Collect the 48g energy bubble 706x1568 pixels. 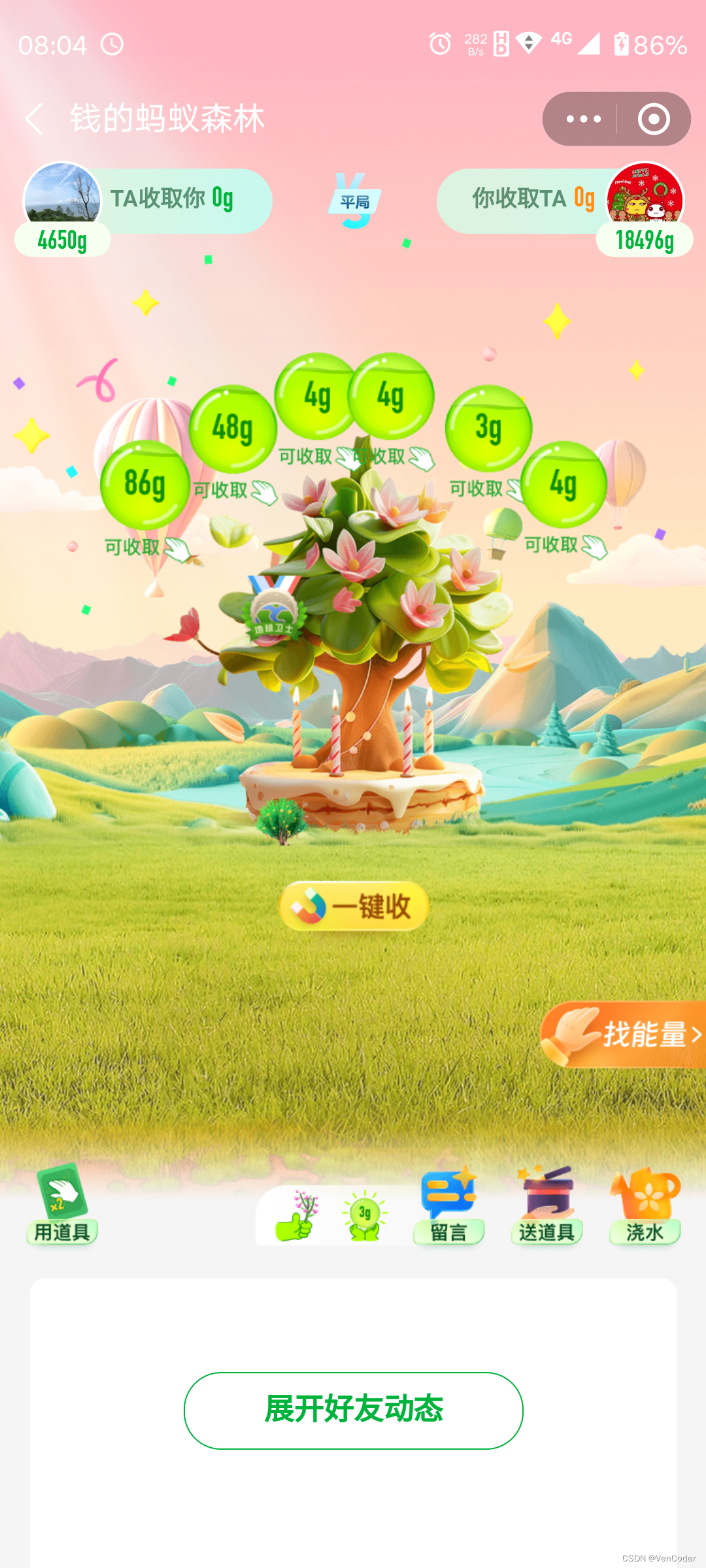[x=233, y=429]
